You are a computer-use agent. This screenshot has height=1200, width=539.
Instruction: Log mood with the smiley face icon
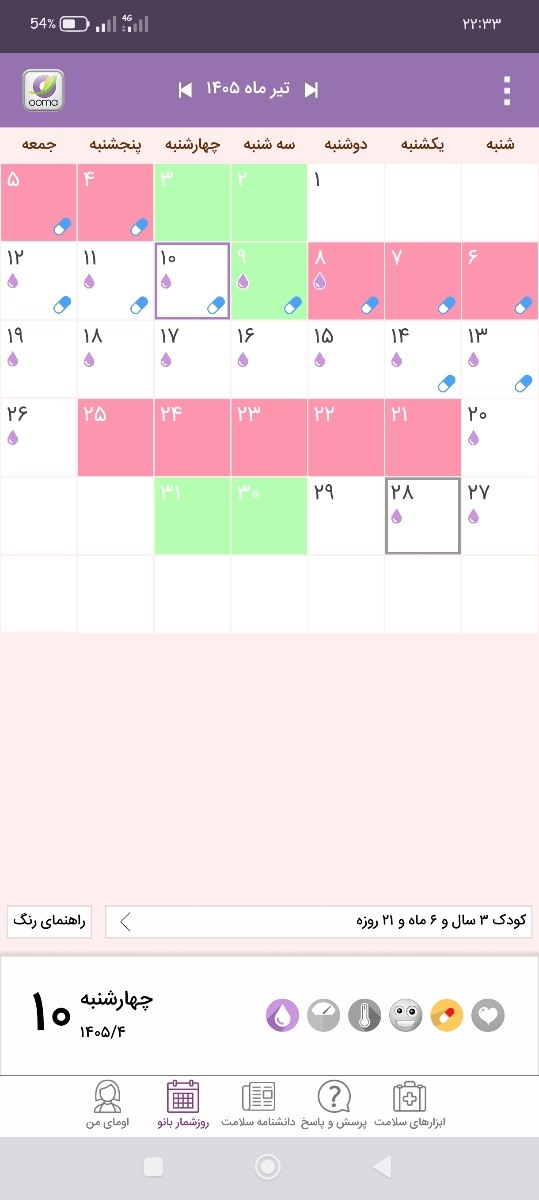pos(406,1016)
